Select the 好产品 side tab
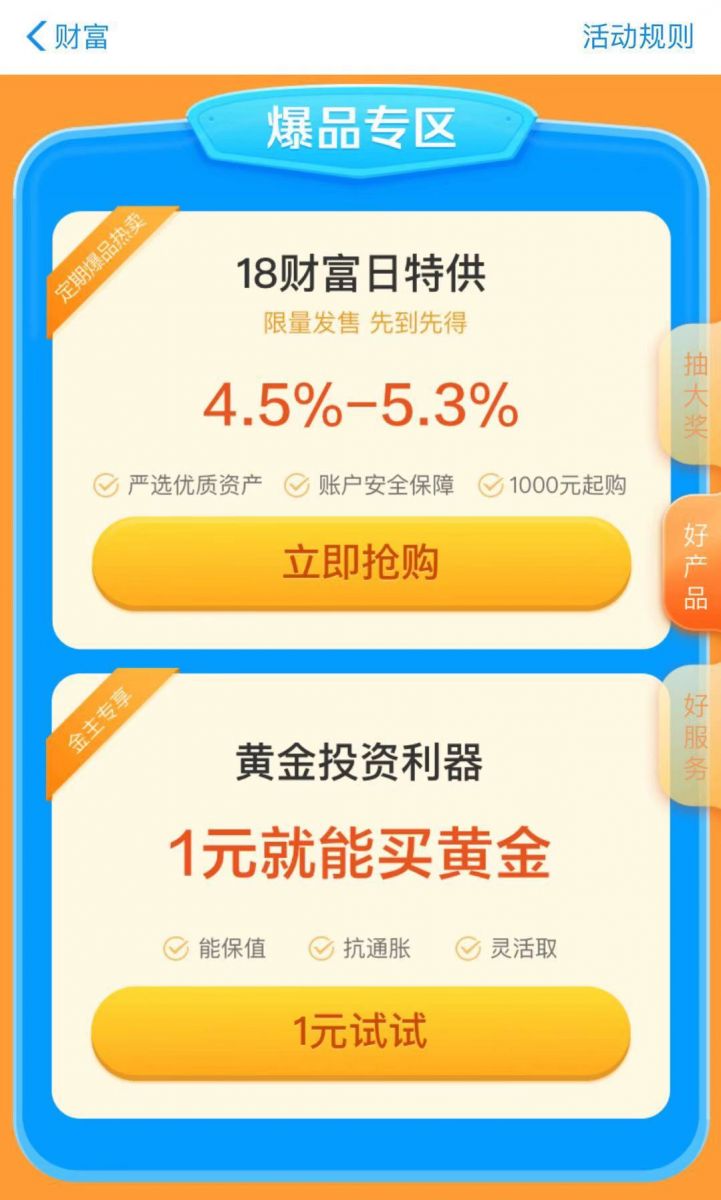Screen dimensions: 721x1200 point(695,565)
